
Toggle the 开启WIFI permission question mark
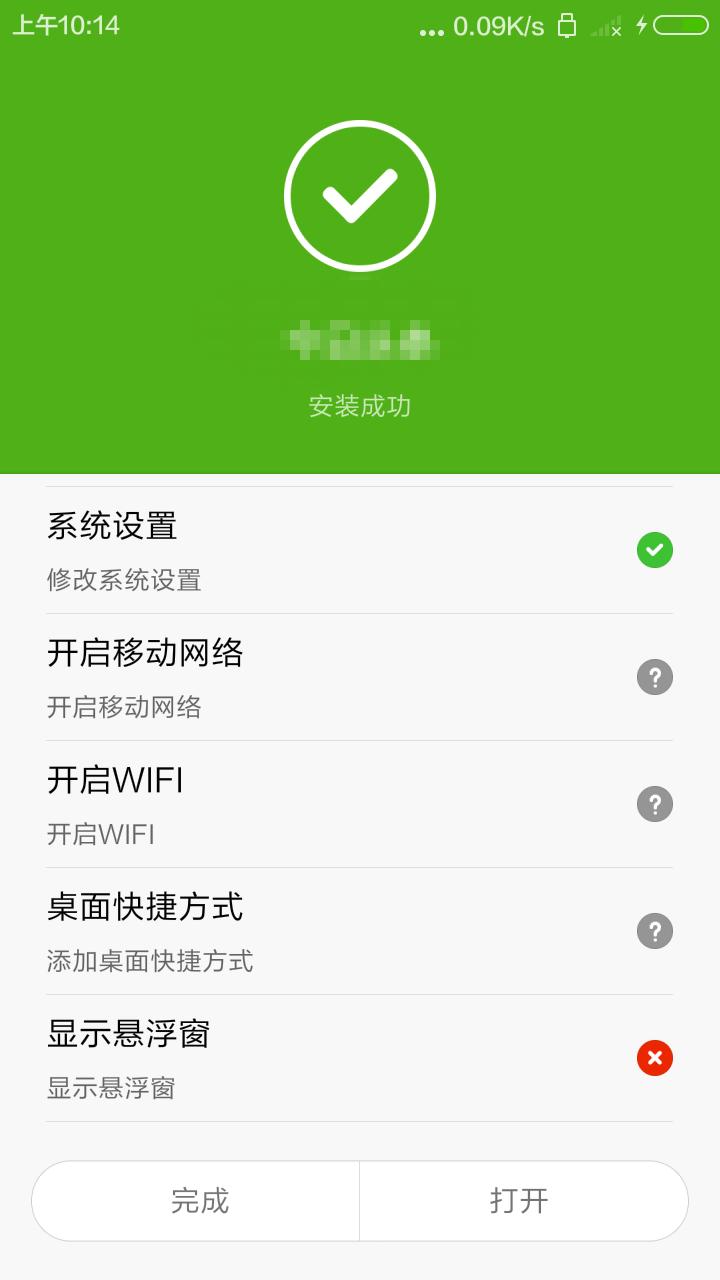point(655,804)
